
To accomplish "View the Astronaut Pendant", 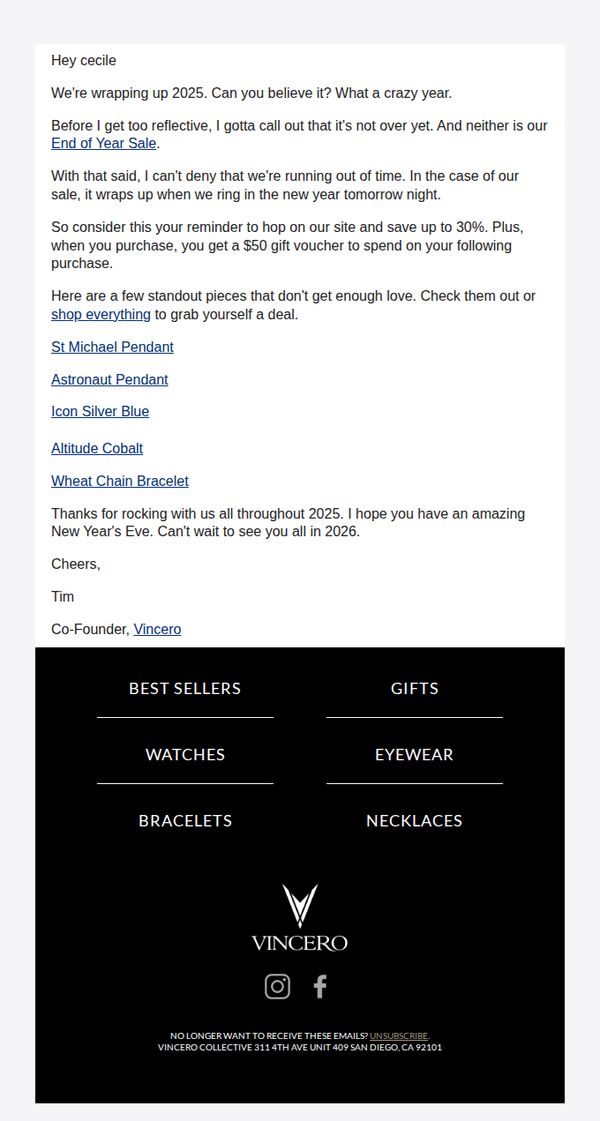I will click(x=109, y=380).
